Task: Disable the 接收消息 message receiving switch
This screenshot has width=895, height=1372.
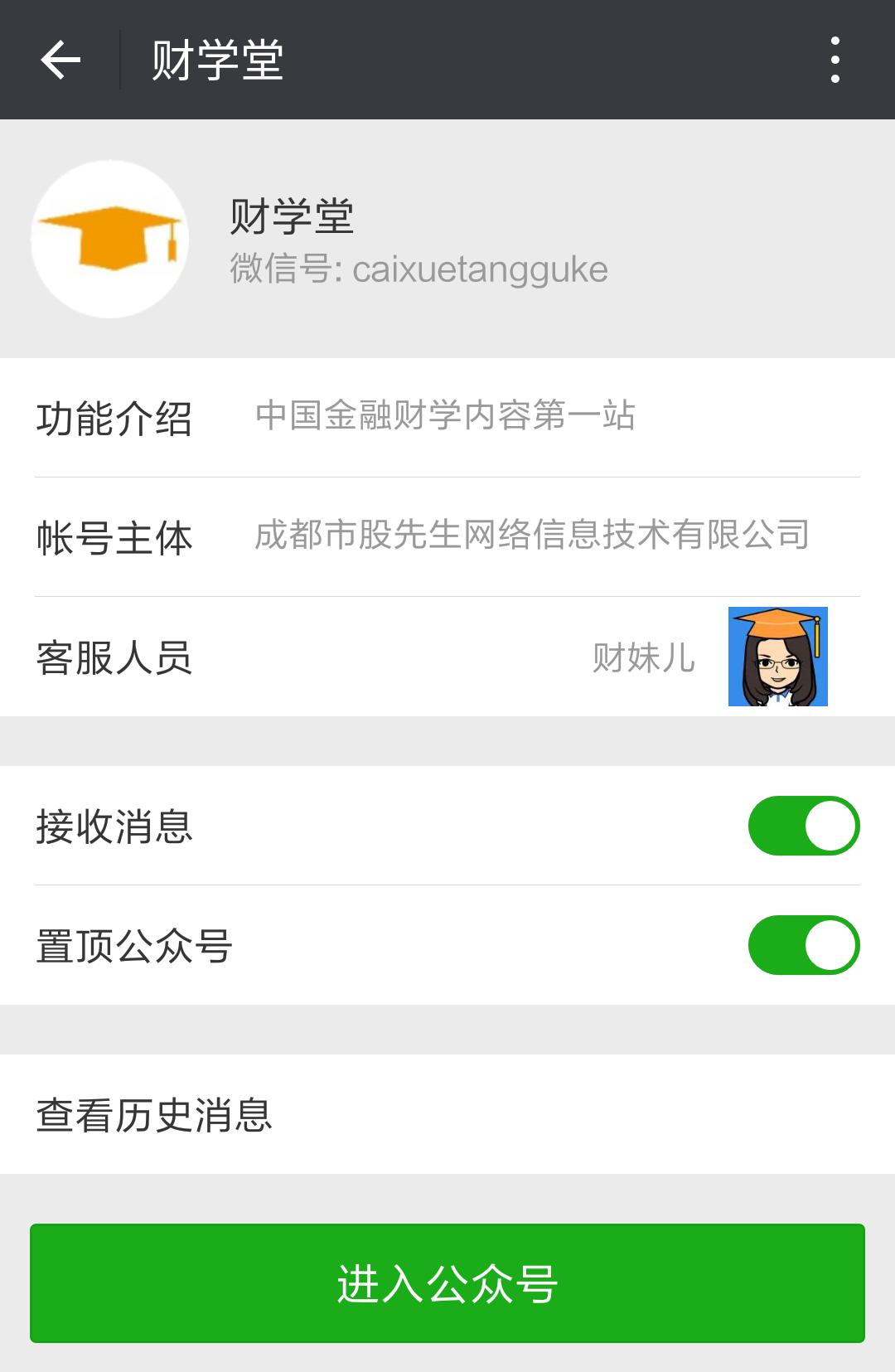Action: 802,824
